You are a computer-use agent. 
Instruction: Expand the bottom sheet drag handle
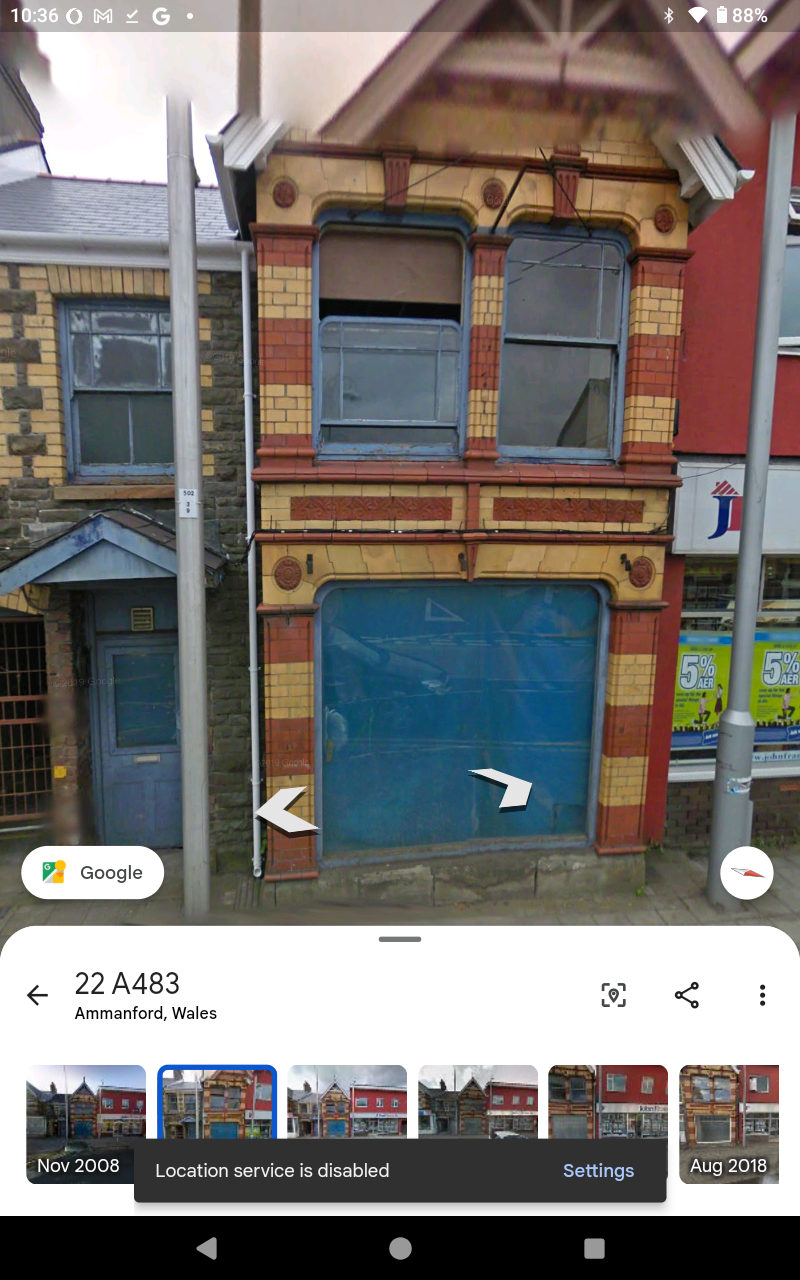(x=400, y=939)
